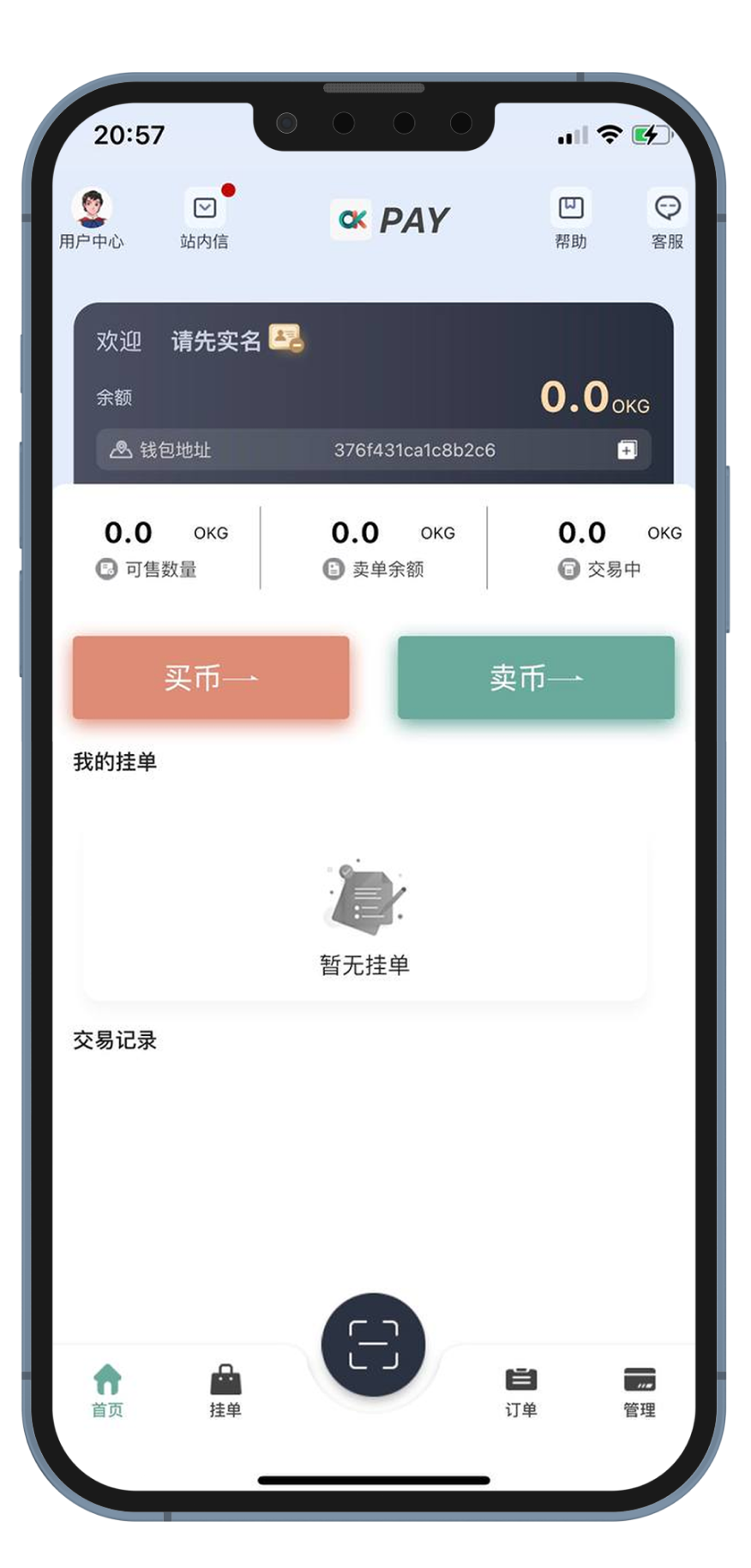This screenshot has height=1568, width=751.
Task: Open the 站内信 inbox messages
Action: pos(204,218)
